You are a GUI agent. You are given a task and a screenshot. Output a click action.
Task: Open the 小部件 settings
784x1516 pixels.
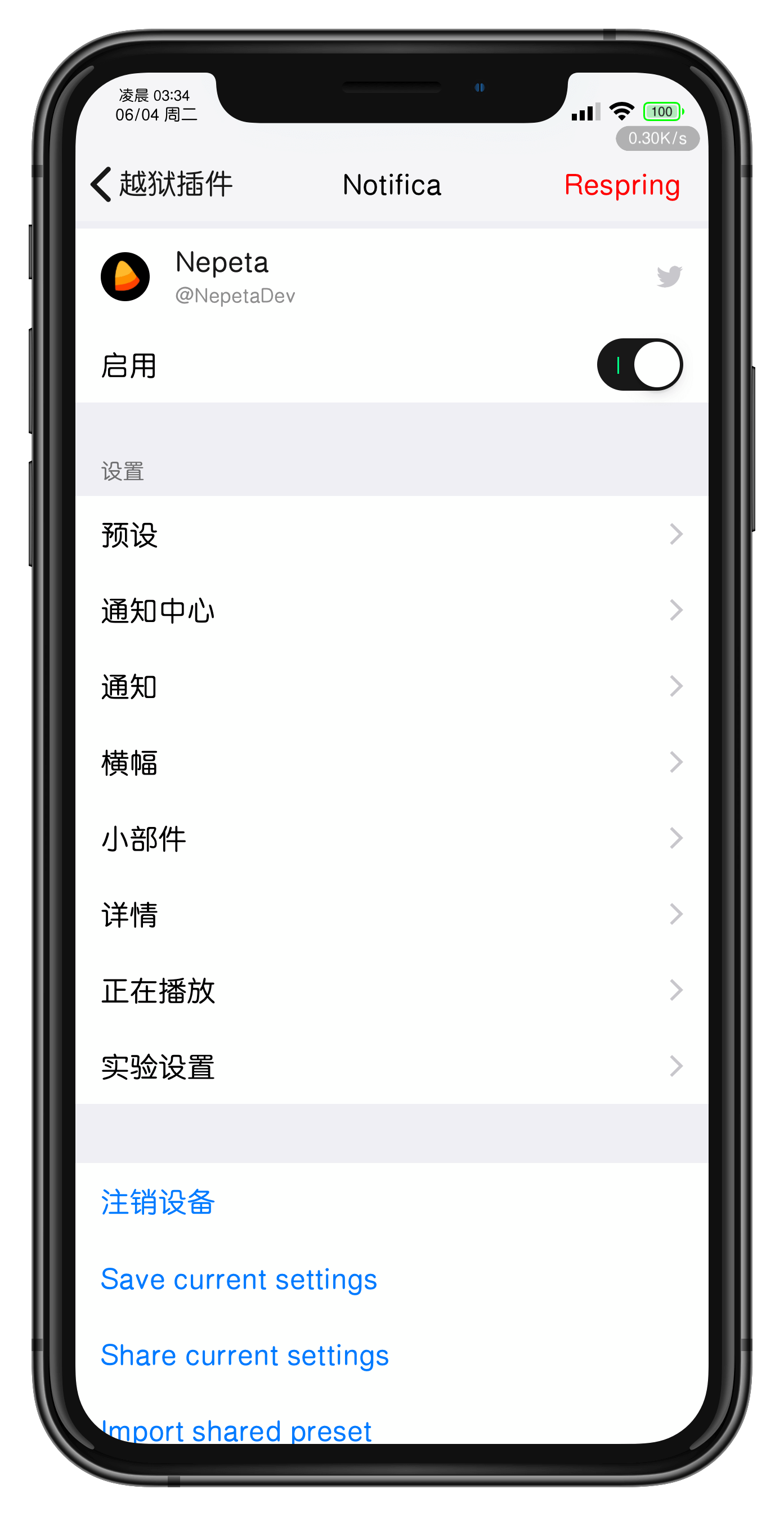click(x=391, y=838)
